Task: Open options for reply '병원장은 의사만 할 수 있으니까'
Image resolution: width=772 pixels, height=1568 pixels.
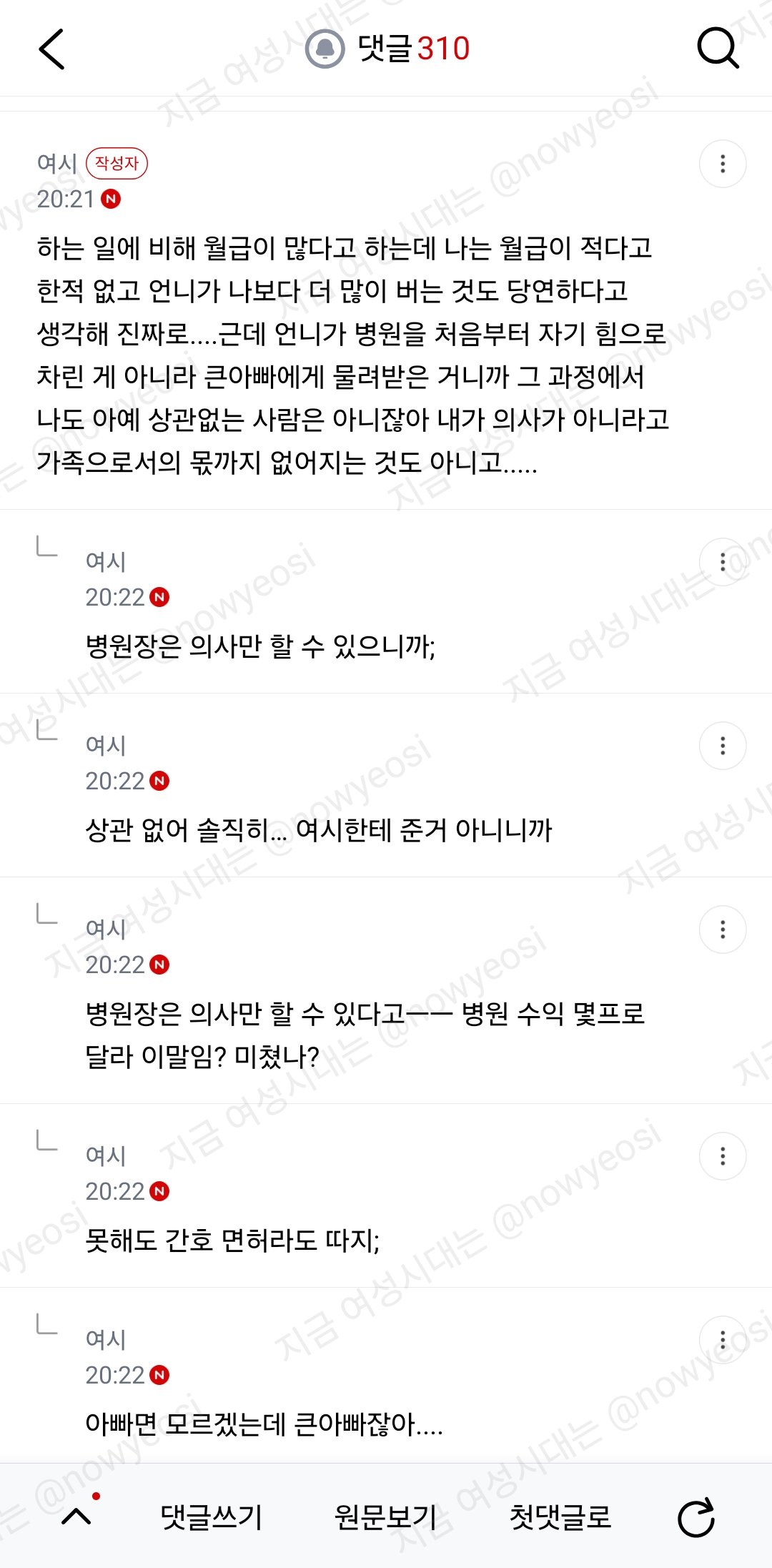Action: [x=723, y=562]
